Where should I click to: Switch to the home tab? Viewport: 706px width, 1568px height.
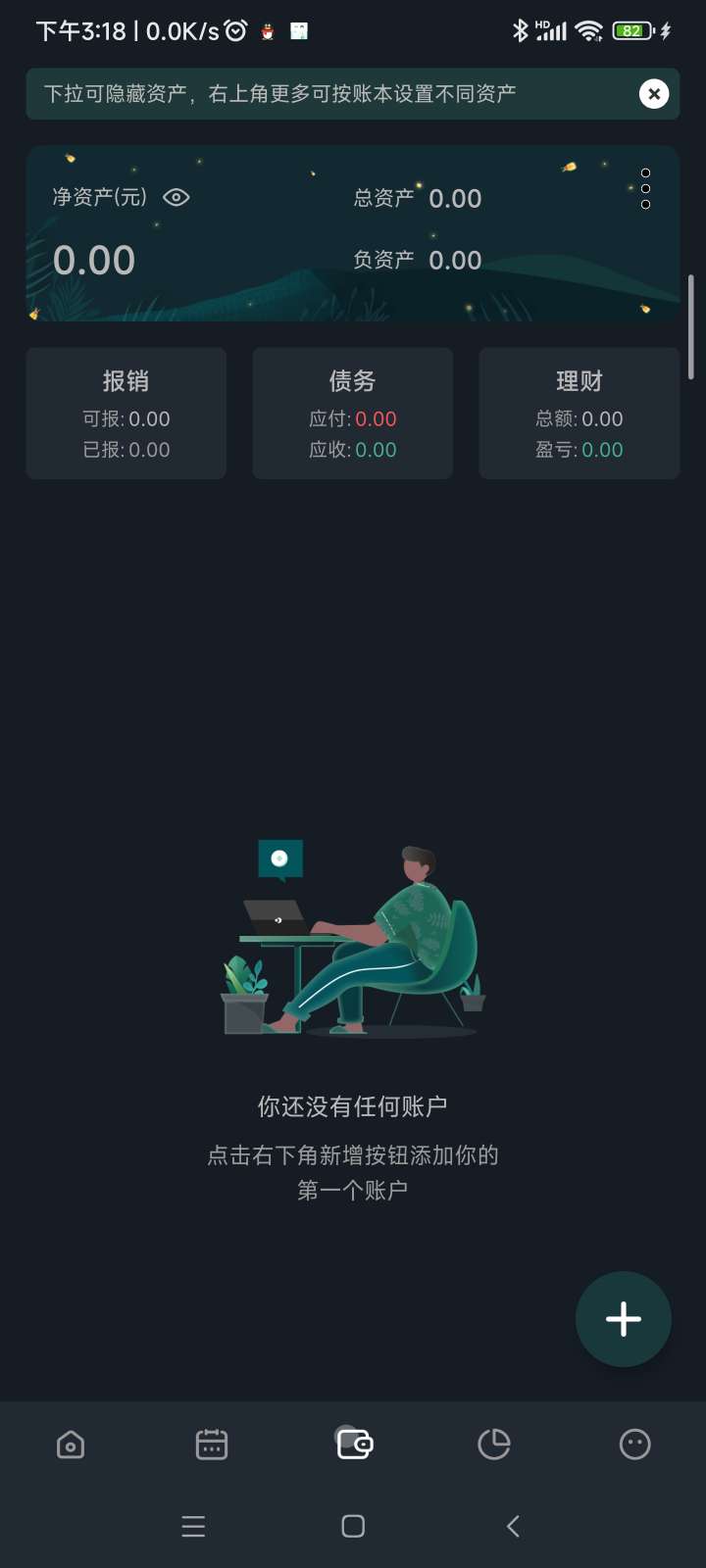(x=71, y=1445)
